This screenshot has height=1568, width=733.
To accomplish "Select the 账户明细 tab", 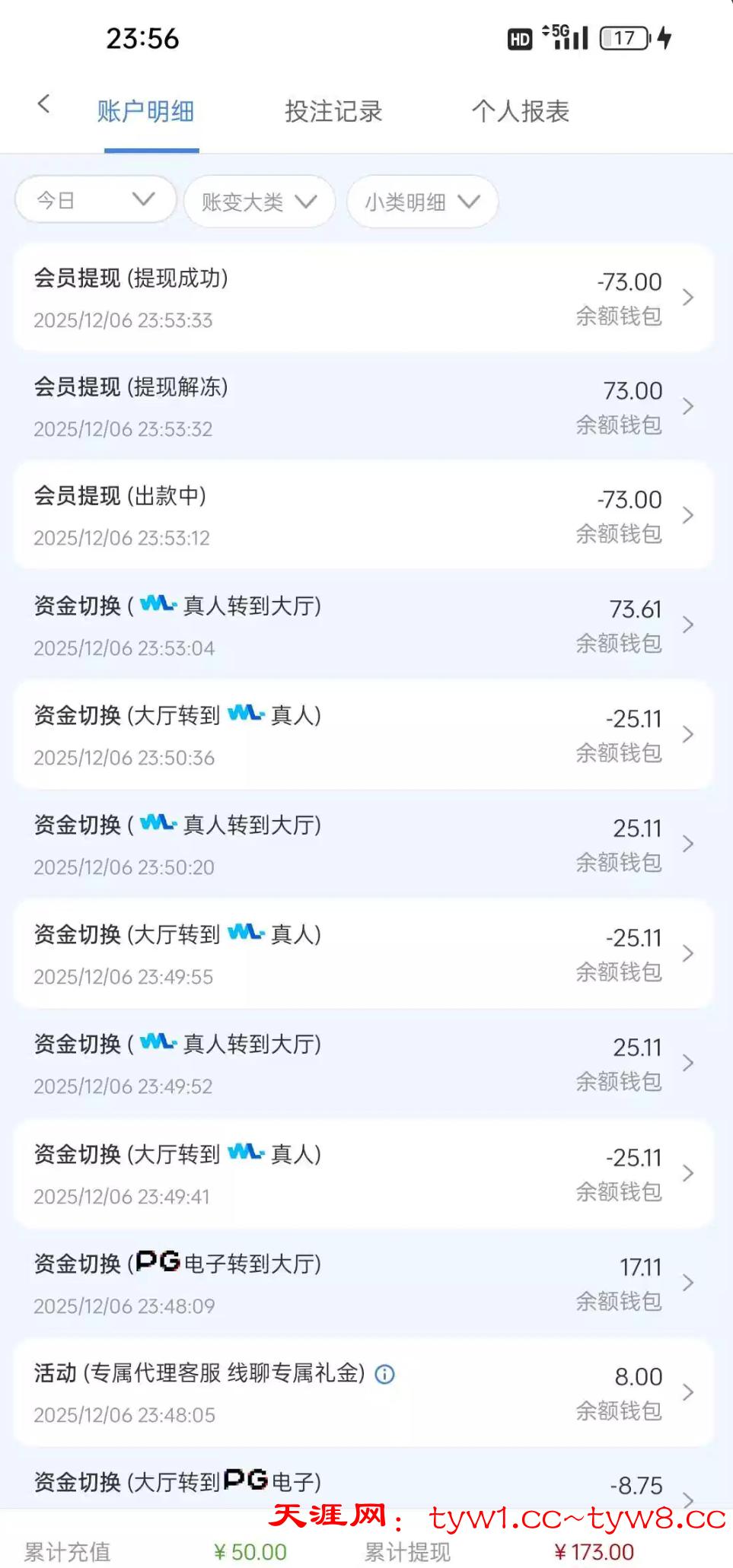I will click(x=145, y=112).
